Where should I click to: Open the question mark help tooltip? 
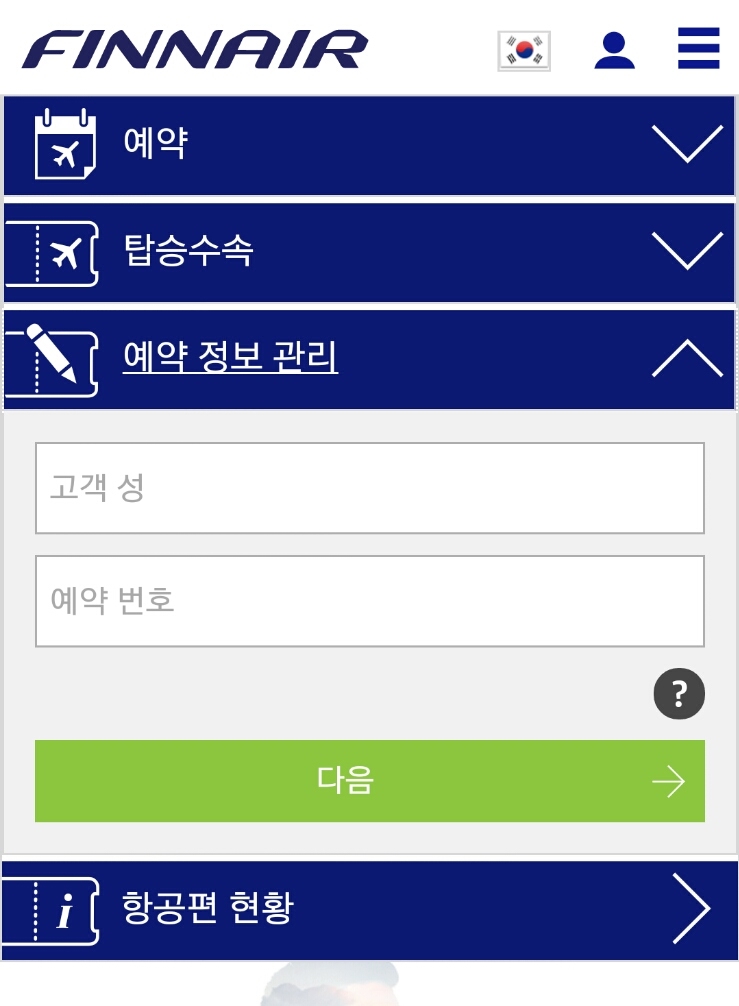679,693
